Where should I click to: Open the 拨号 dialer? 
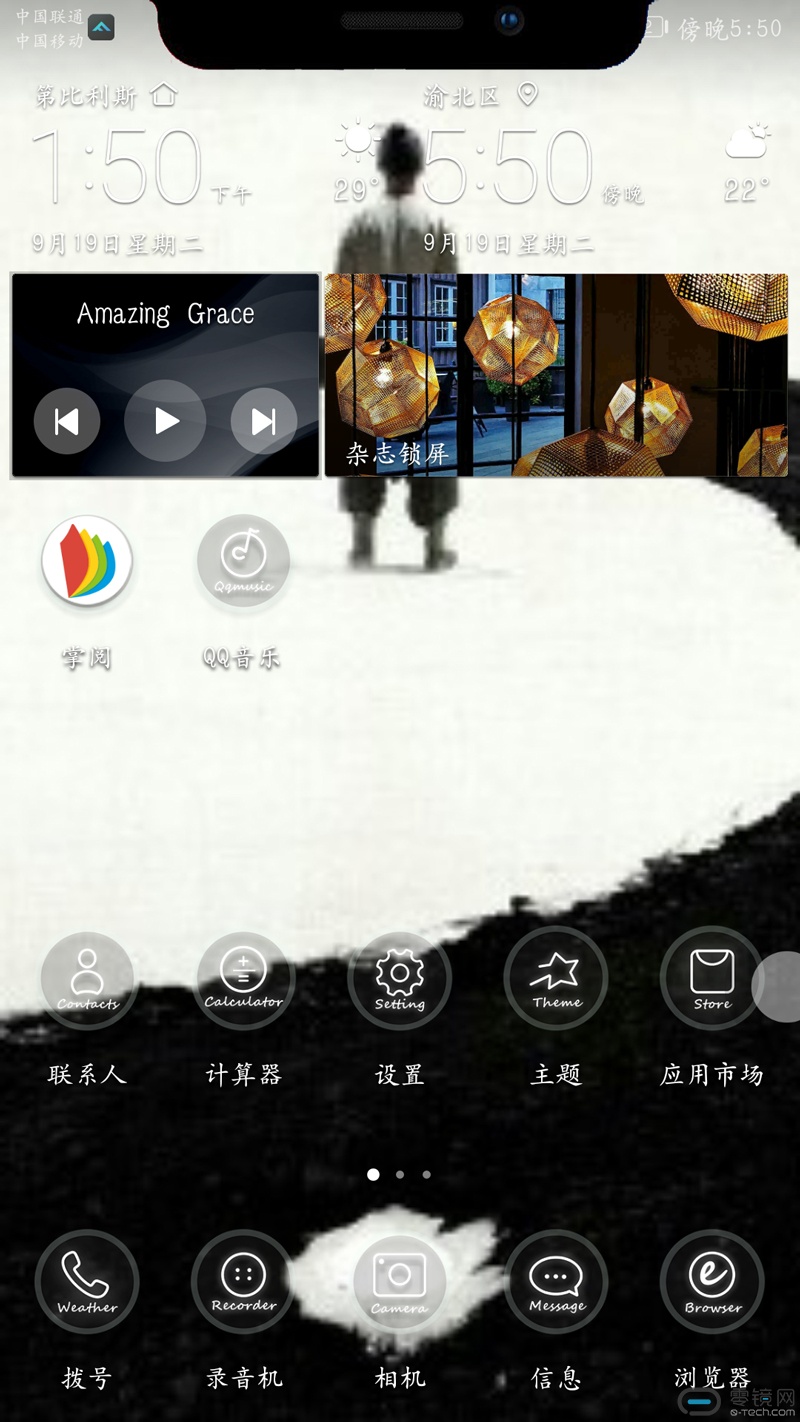click(87, 1282)
